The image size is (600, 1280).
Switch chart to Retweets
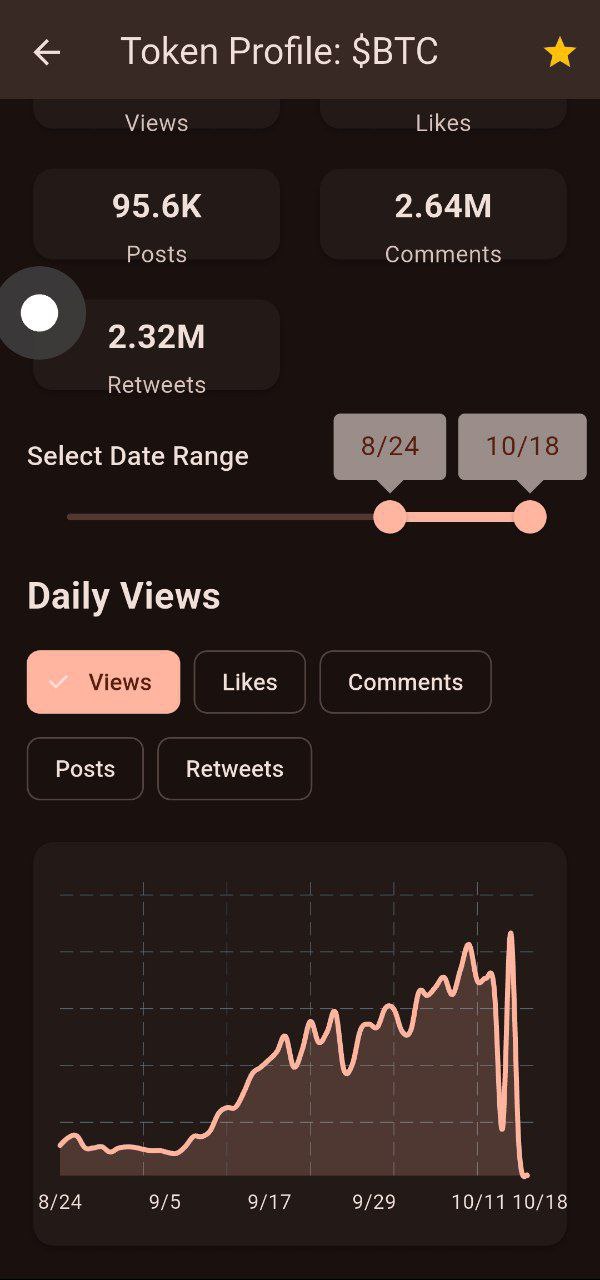pos(234,769)
